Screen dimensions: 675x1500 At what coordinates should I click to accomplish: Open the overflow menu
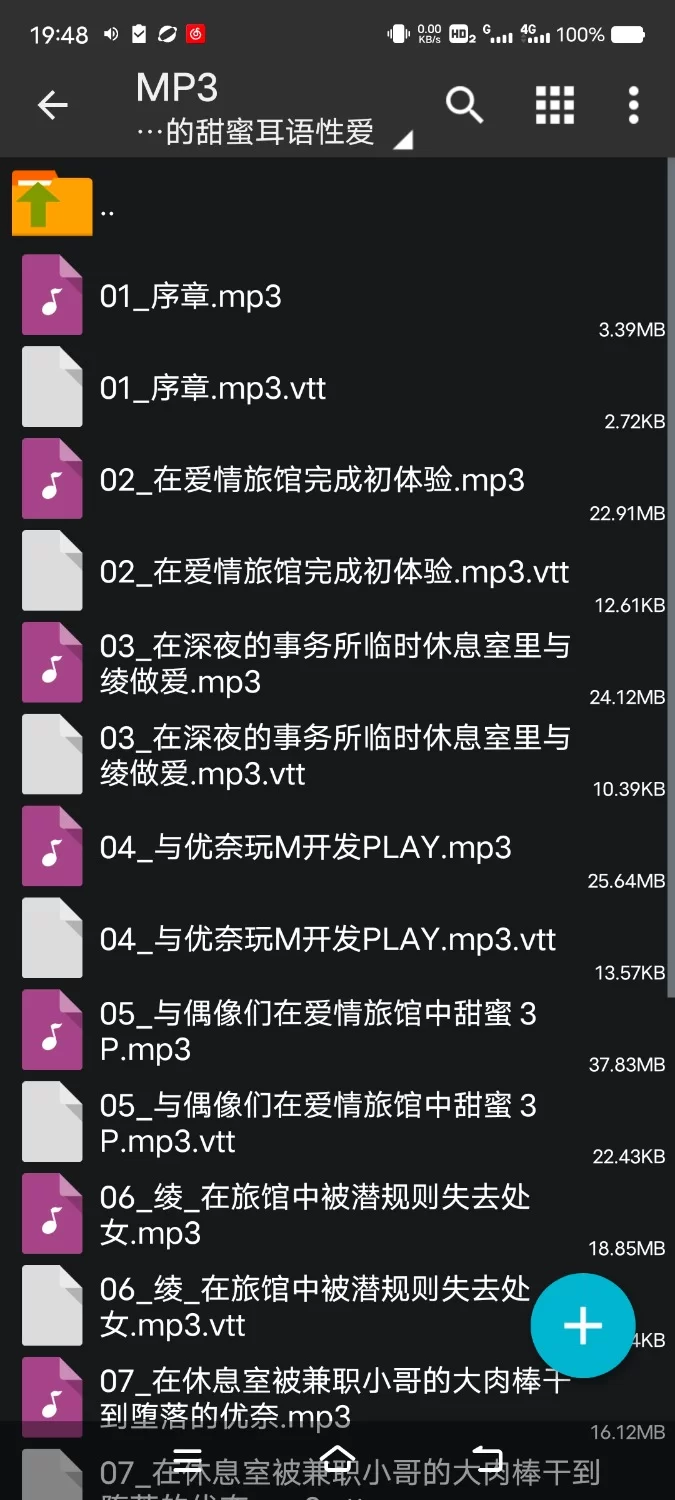click(633, 105)
